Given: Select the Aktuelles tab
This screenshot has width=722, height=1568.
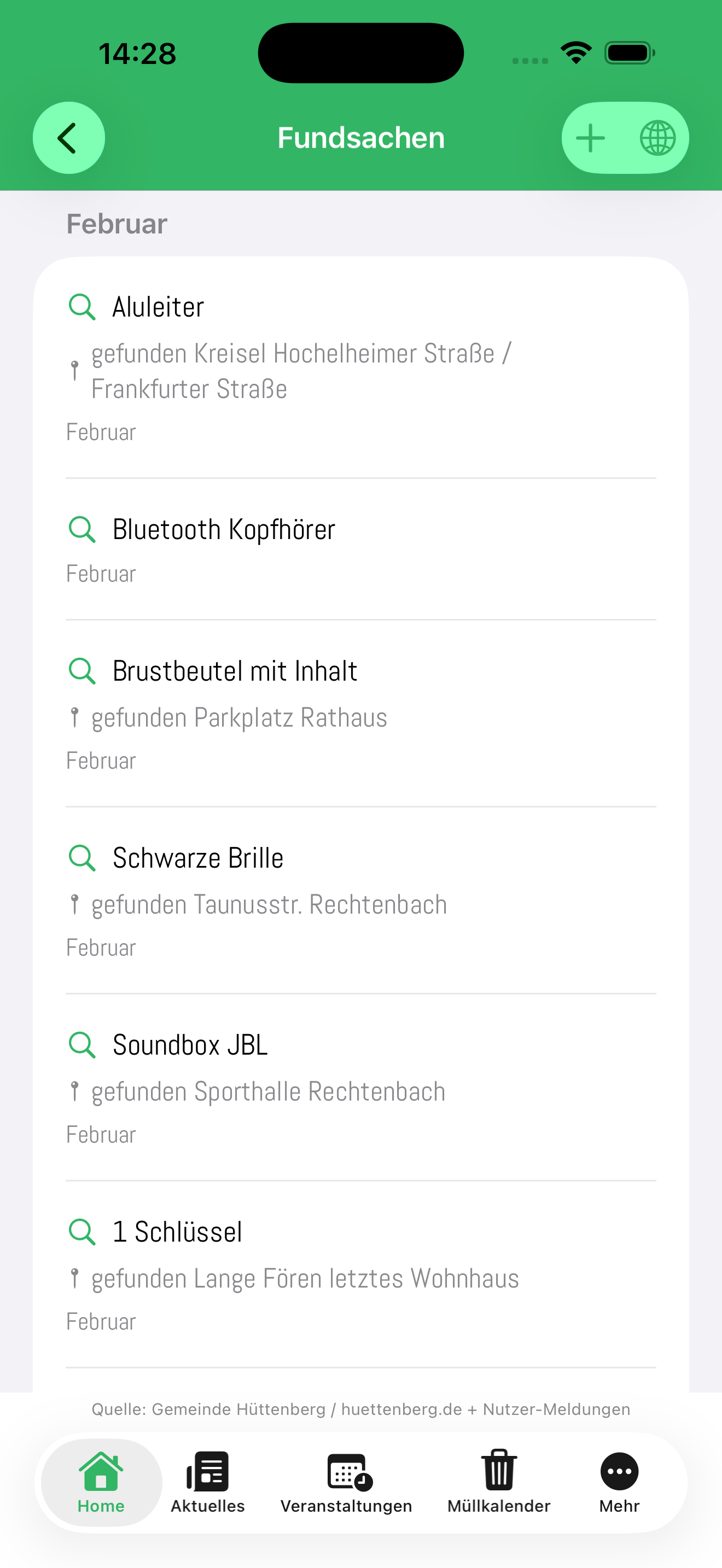Looking at the screenshot, I should point(207,1485).
